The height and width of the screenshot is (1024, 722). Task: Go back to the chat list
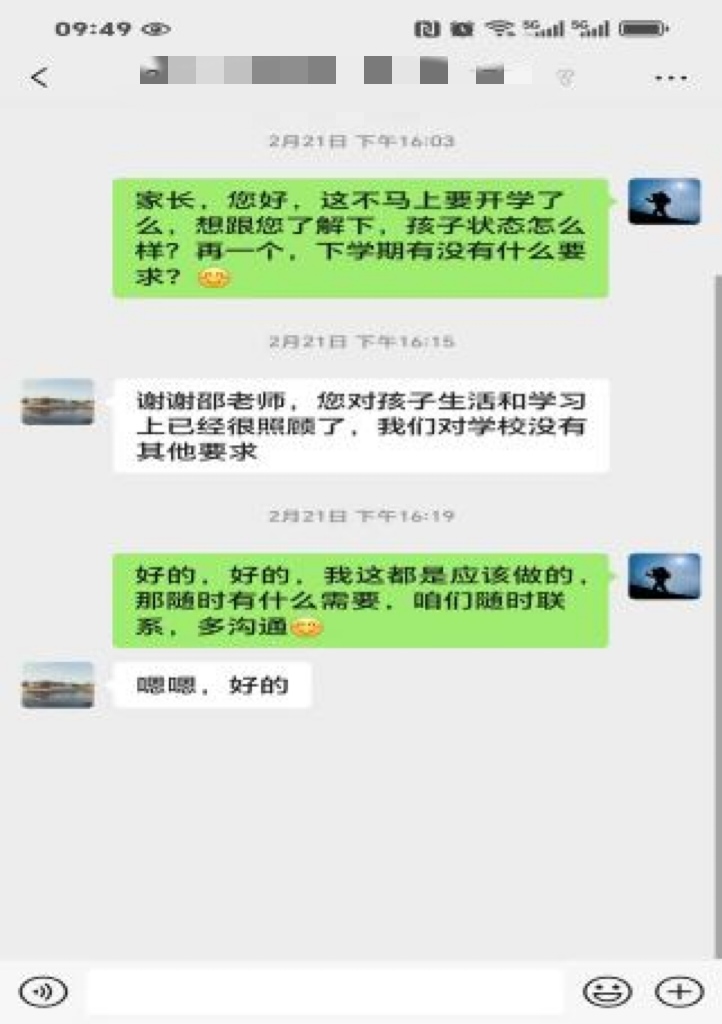[x=40, y=78]
